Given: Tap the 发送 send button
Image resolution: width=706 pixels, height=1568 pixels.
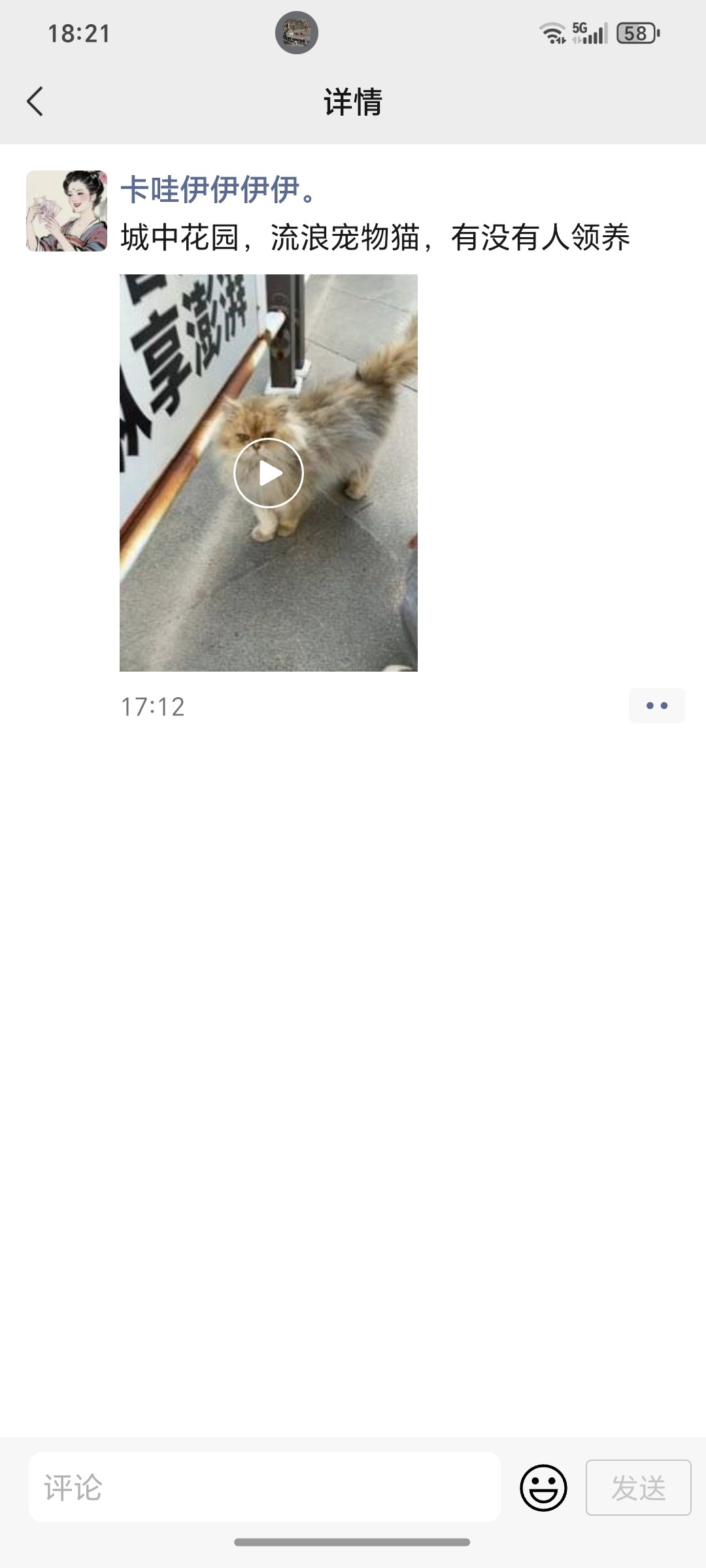Looking at the screenshot, I should (x=638, y=1488).
